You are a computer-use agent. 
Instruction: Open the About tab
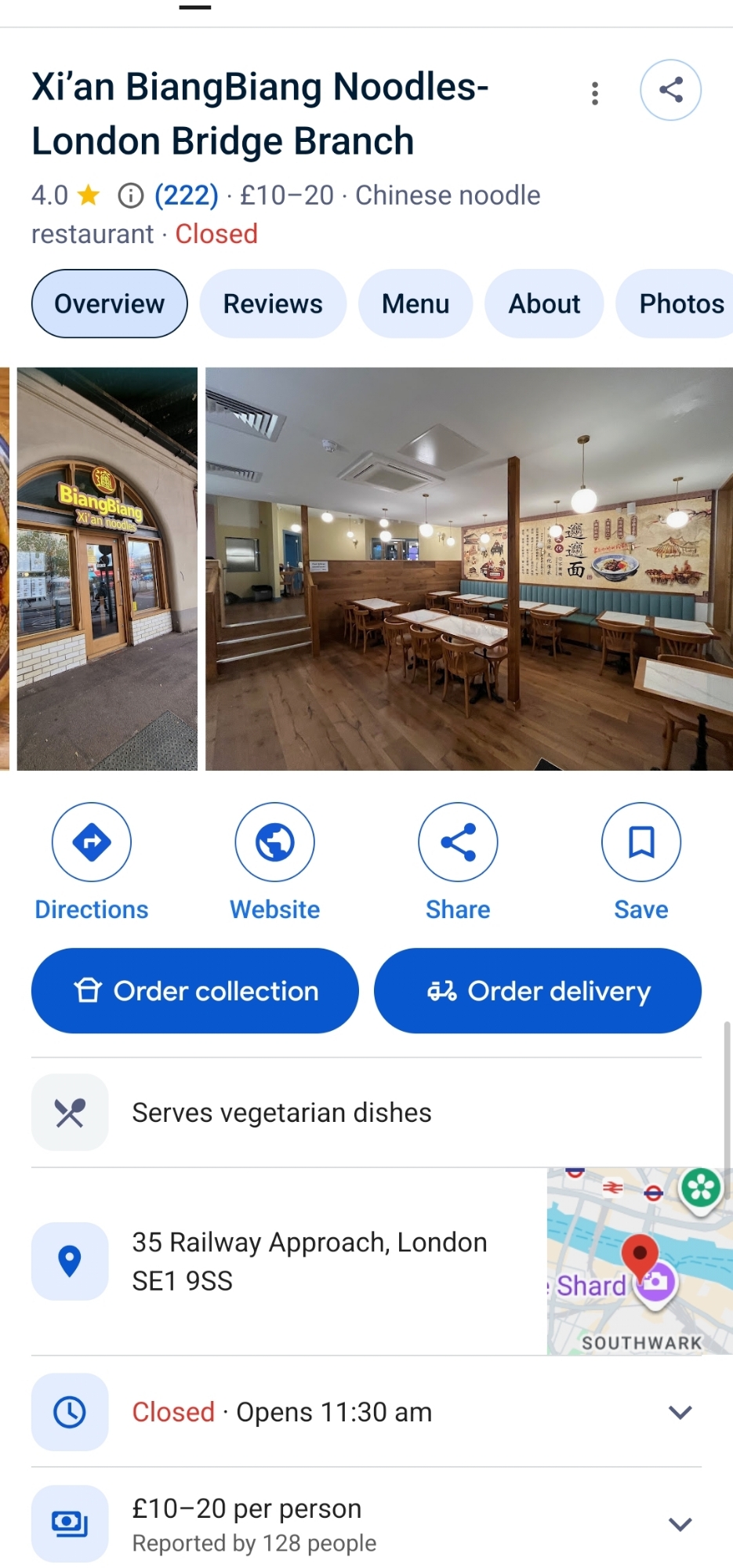(544, 303)
